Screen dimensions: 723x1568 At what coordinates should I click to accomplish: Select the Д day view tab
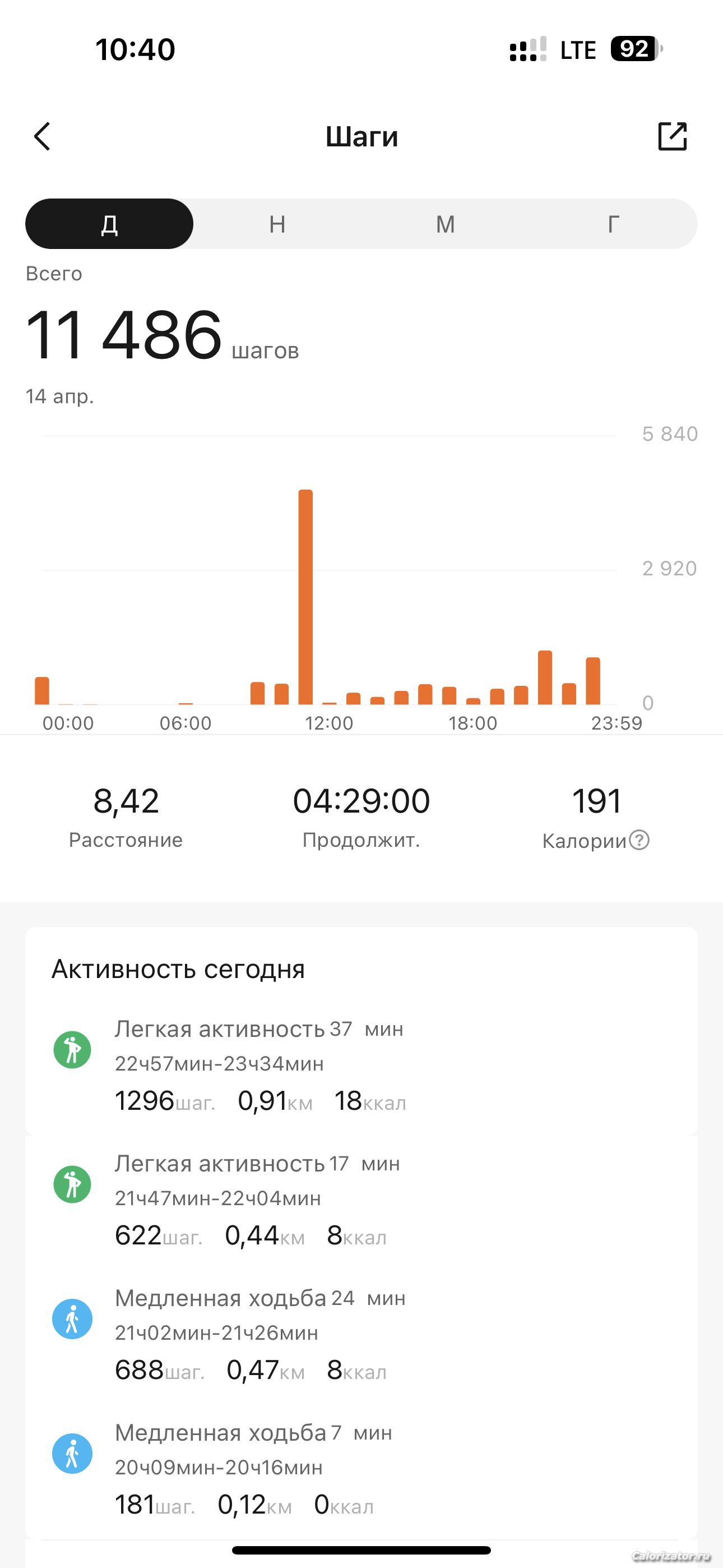click(109, 224)
